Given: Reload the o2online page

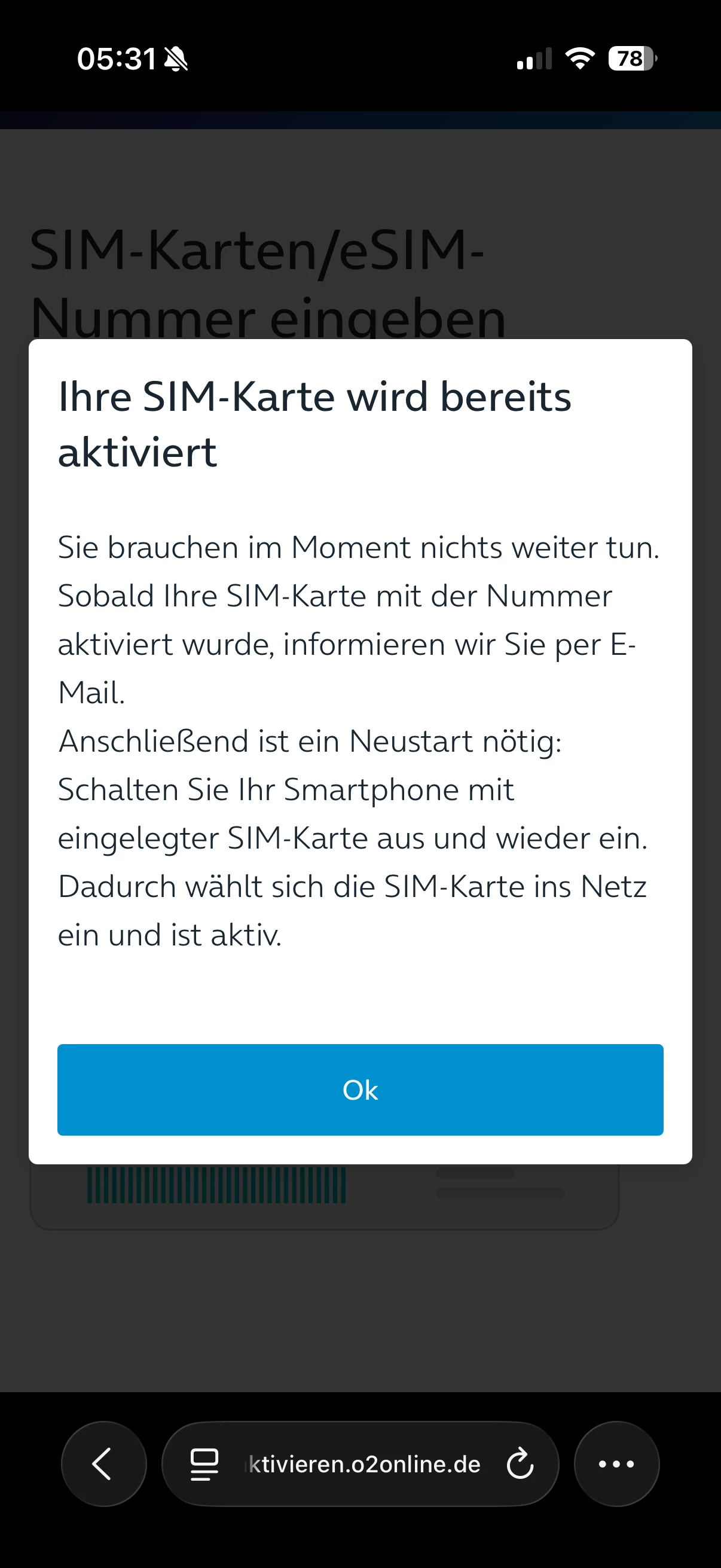Looking at the screenshot, I should coord(520,1463).
